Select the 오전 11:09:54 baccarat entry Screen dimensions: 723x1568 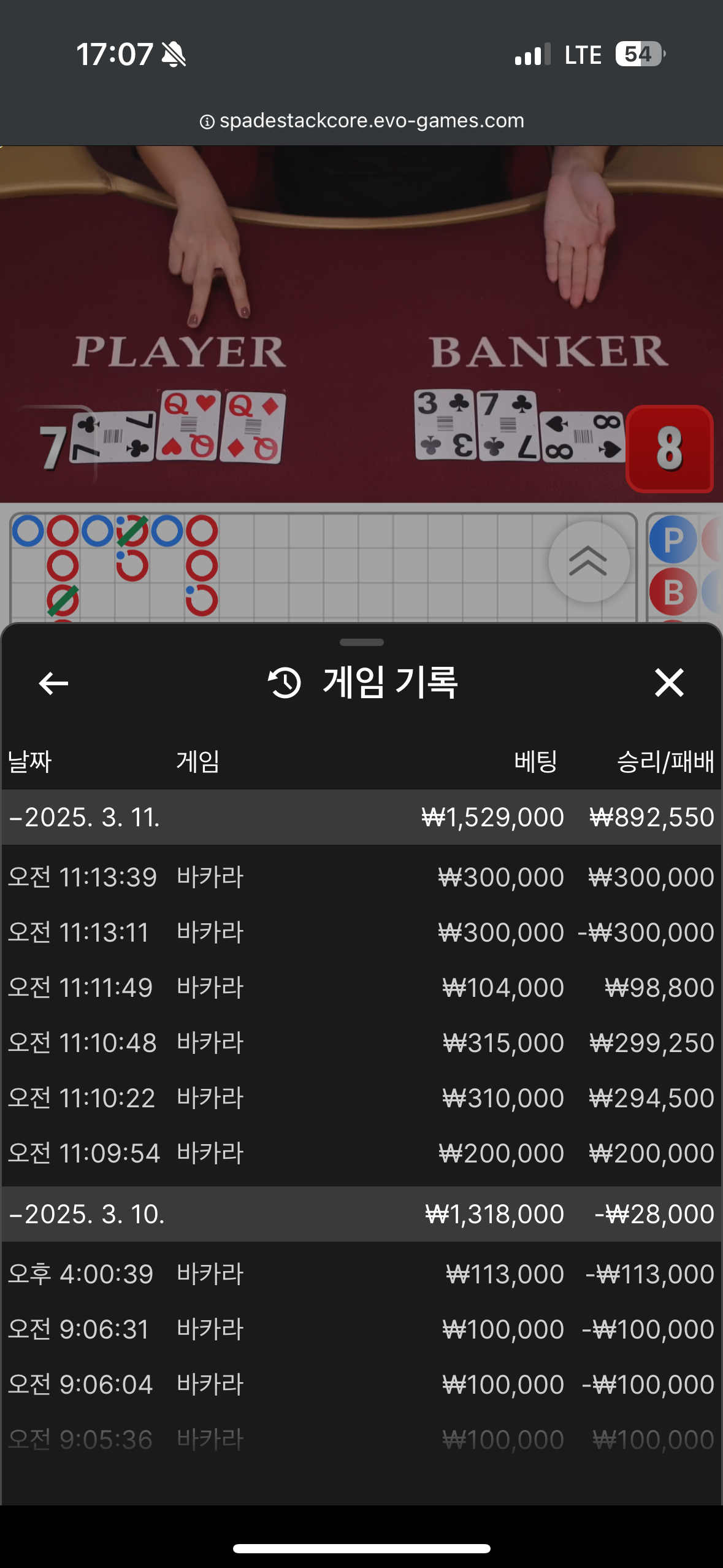[x=361, y=1153]
